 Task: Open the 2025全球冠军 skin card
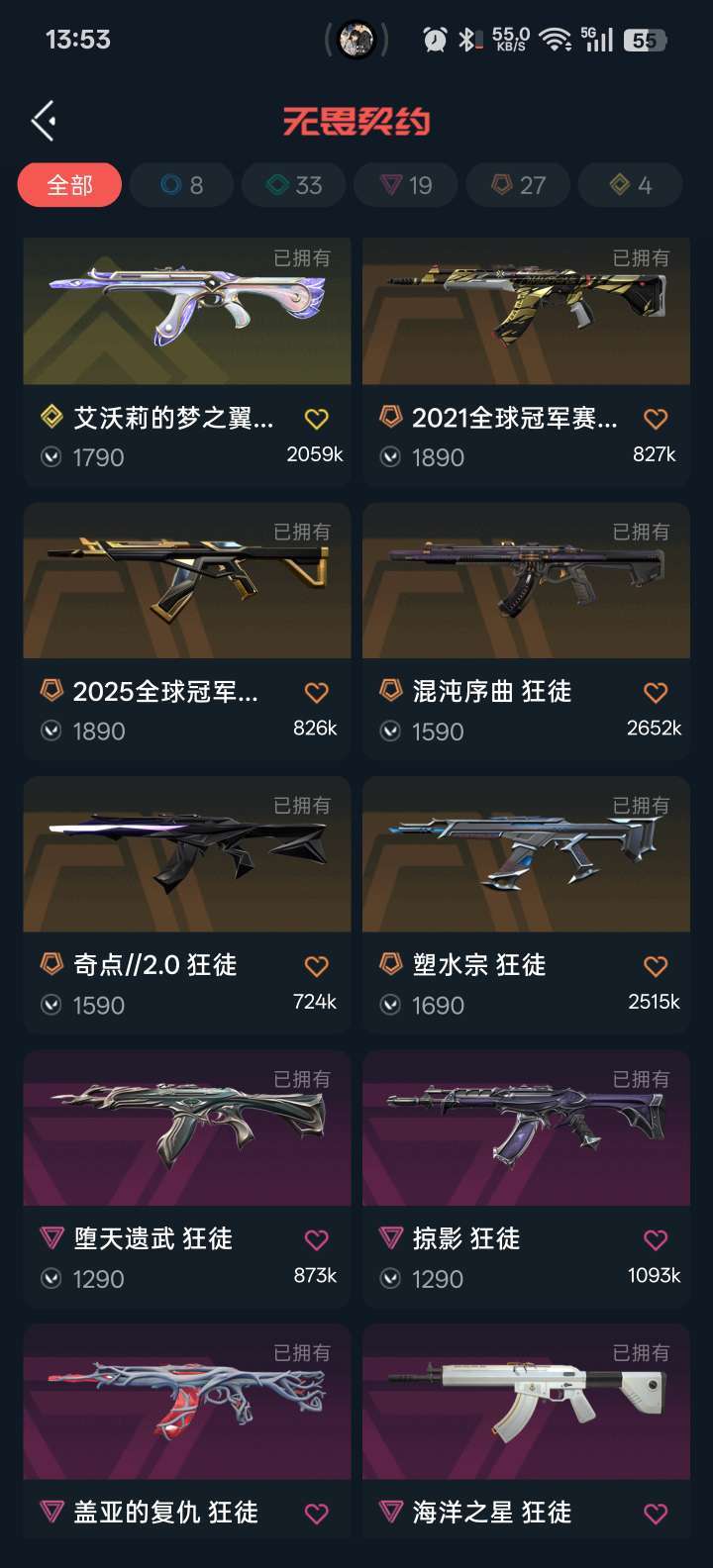187,631
